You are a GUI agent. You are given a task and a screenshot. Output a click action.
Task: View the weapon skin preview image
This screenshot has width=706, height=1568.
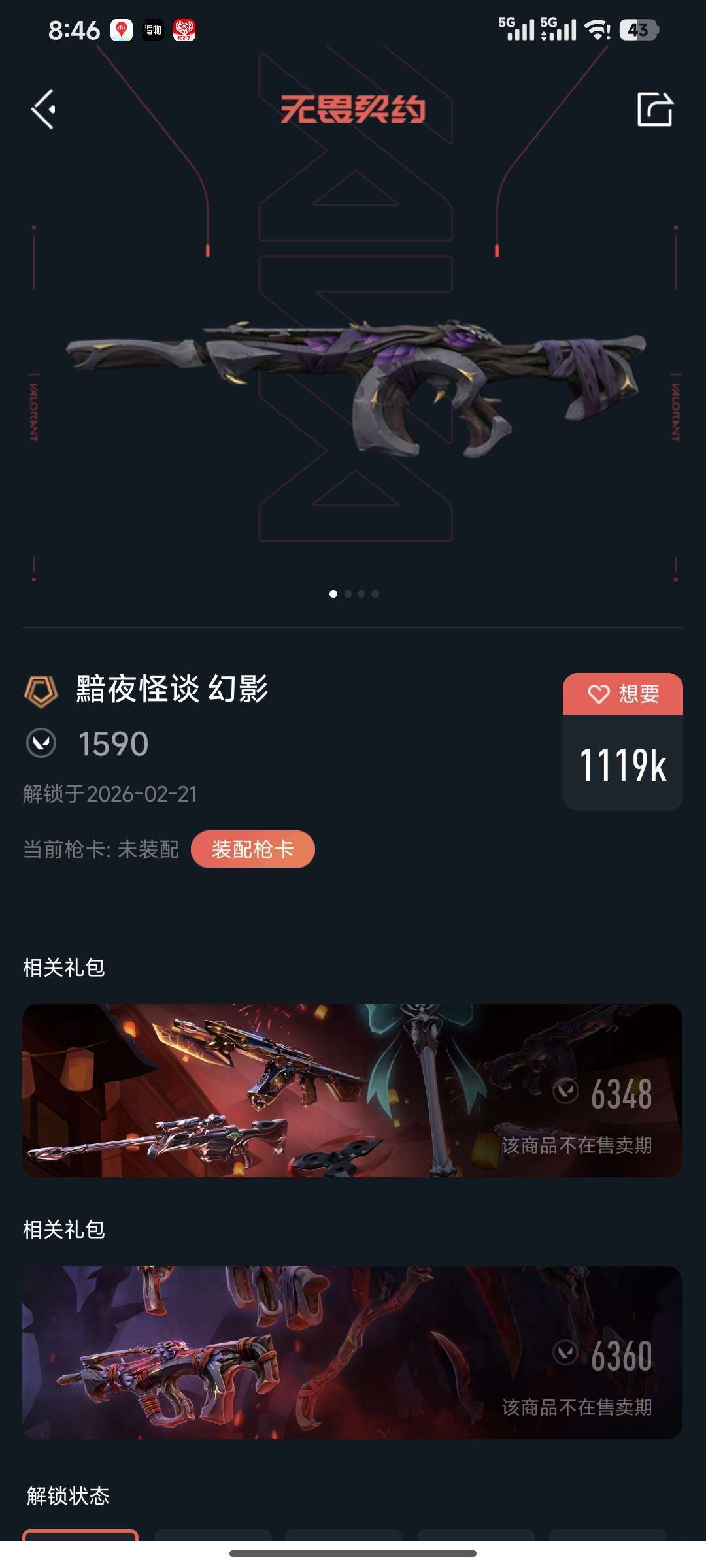tap(356, 385)
